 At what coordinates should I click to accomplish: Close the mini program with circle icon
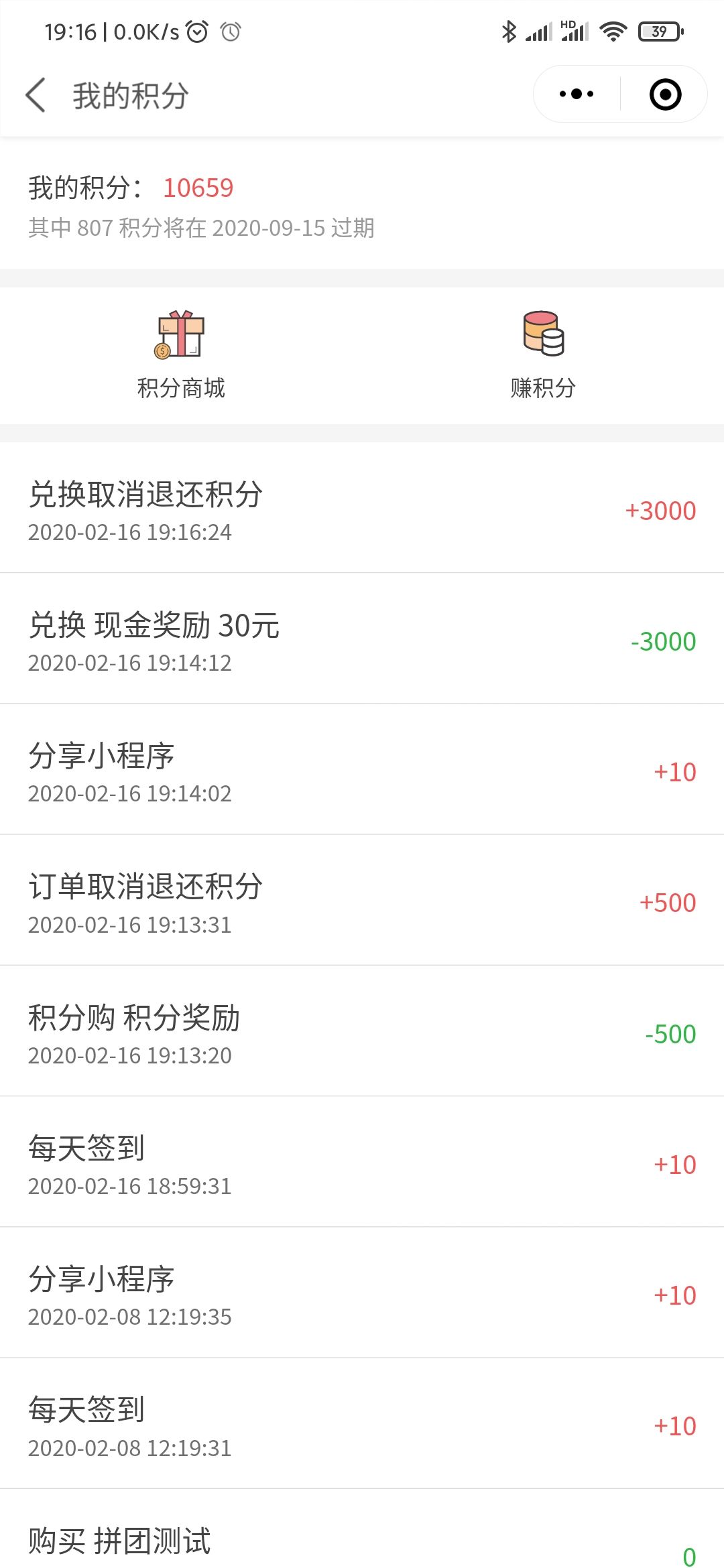pyautogui.click(x=665, y=94)
